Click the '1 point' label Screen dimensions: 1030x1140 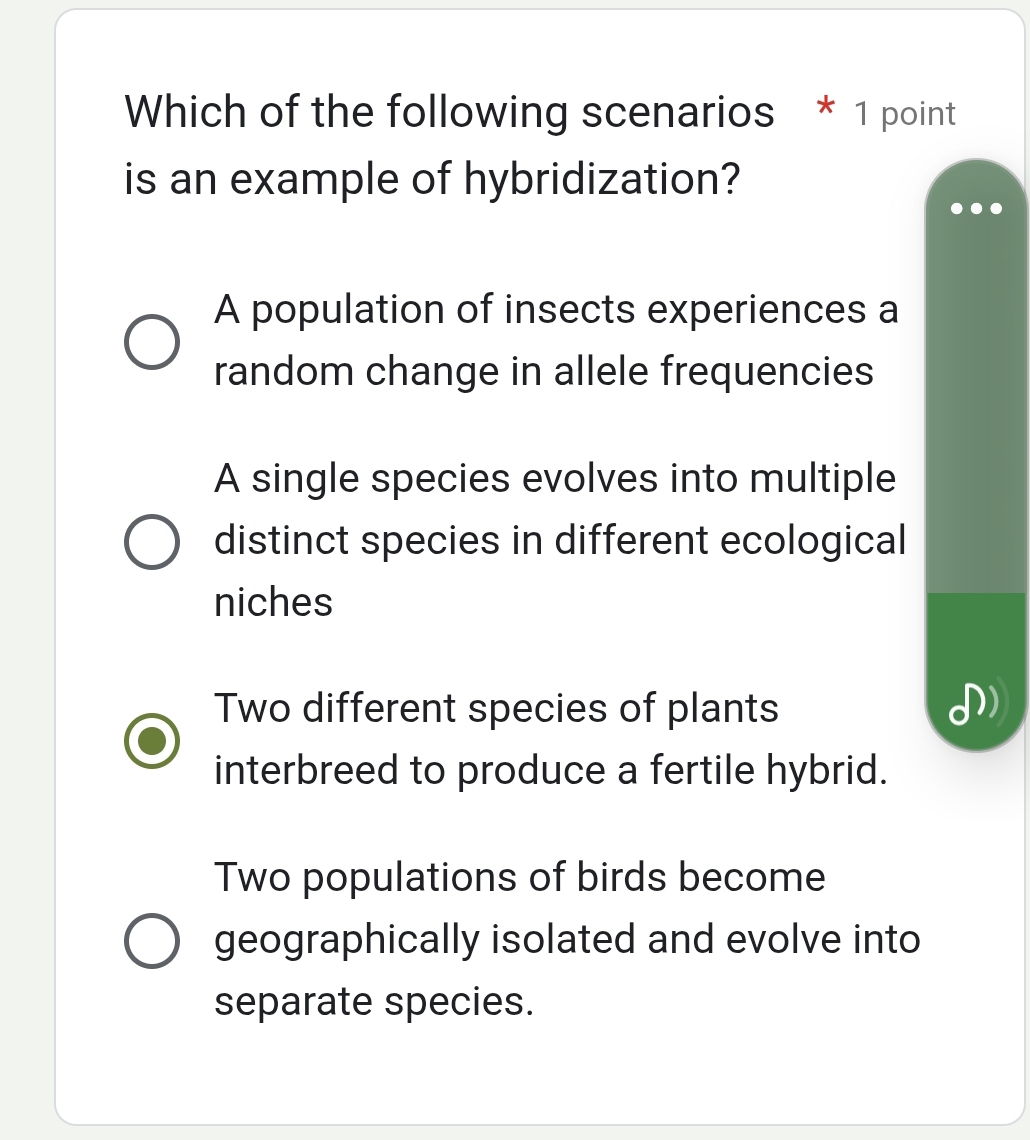(x=904, y=114)
